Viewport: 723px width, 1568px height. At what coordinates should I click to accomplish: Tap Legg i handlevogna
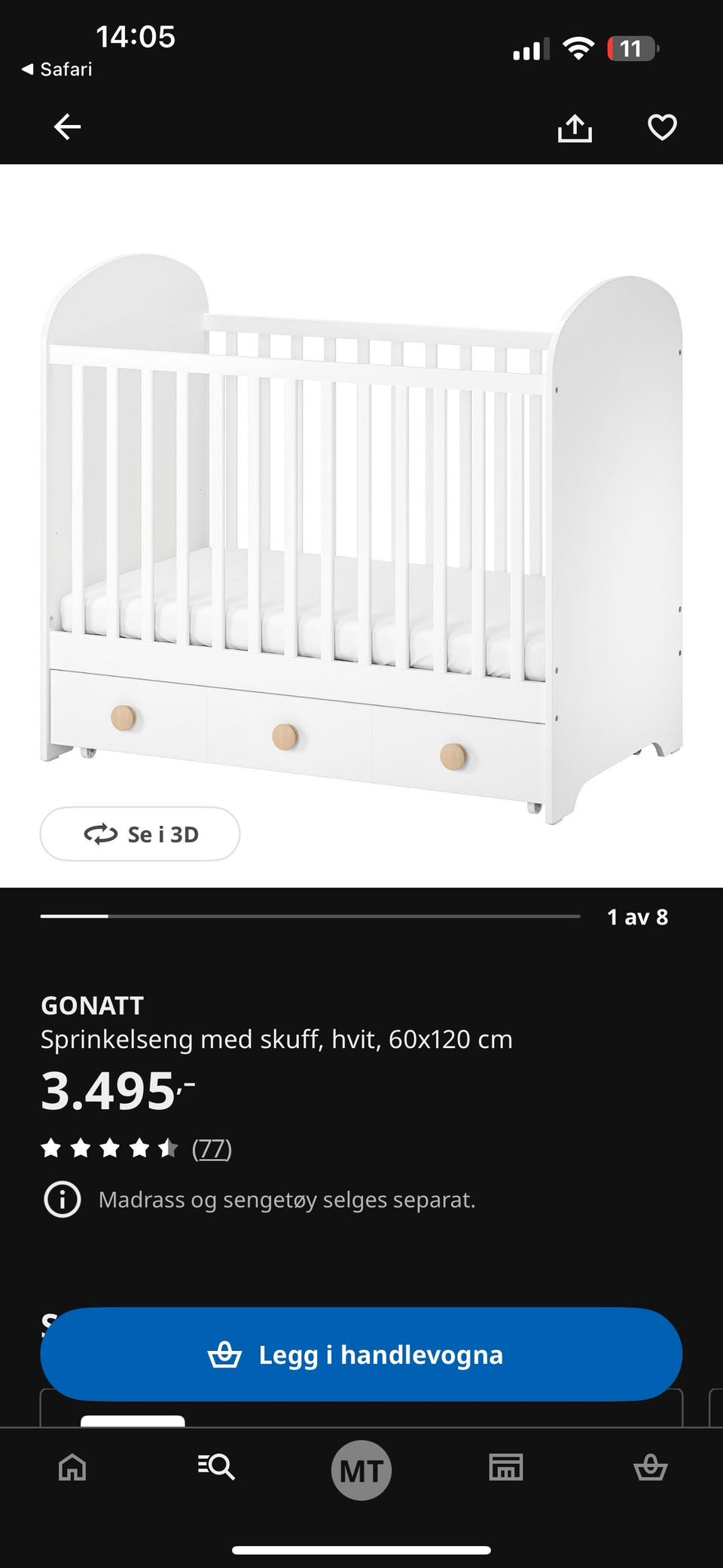point(361,1354)
